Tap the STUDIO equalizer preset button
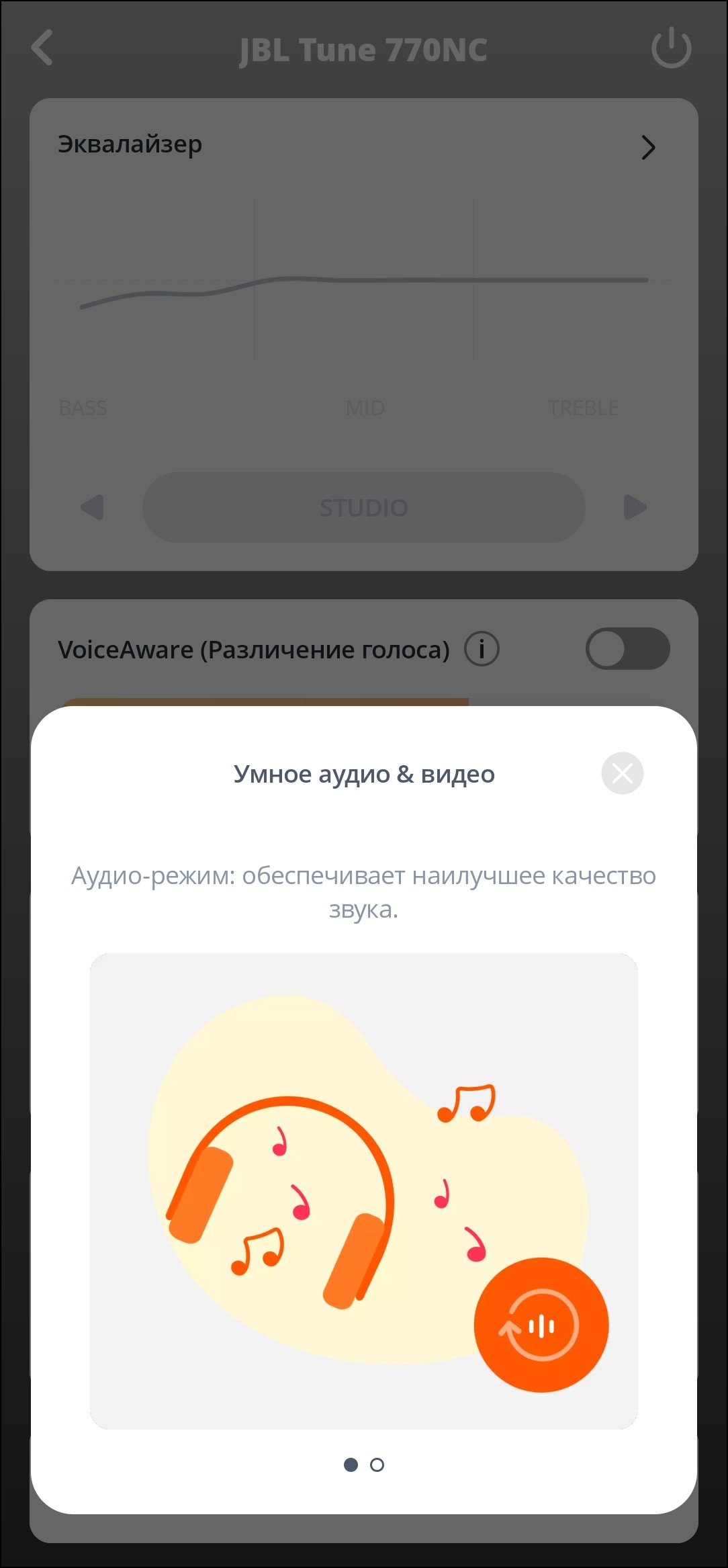This screenshot has width=728, height=1568. pyautogui.click(x=363, y=507)
